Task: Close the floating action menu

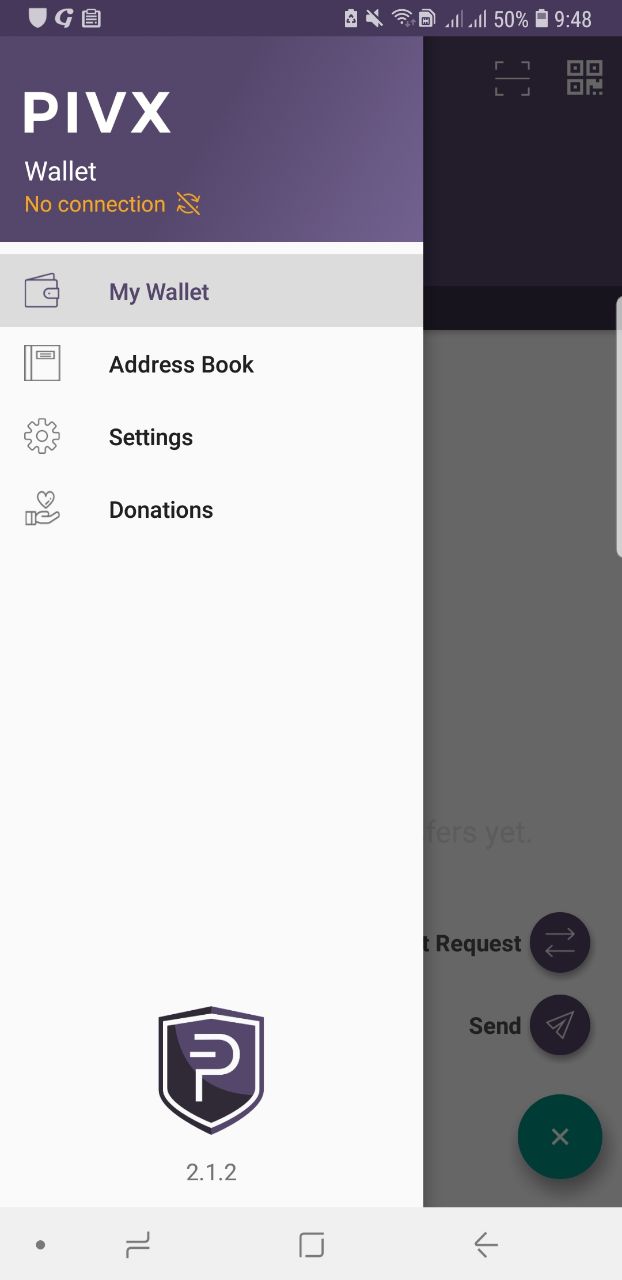Action: (560, 1137)
